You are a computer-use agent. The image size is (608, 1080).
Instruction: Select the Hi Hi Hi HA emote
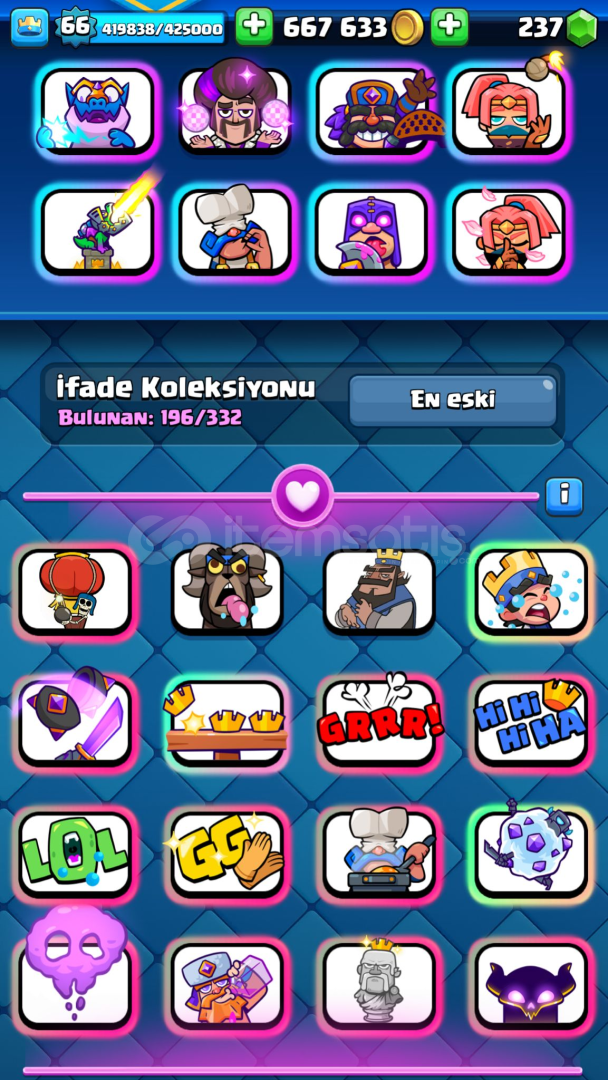[x=531, y=722]
